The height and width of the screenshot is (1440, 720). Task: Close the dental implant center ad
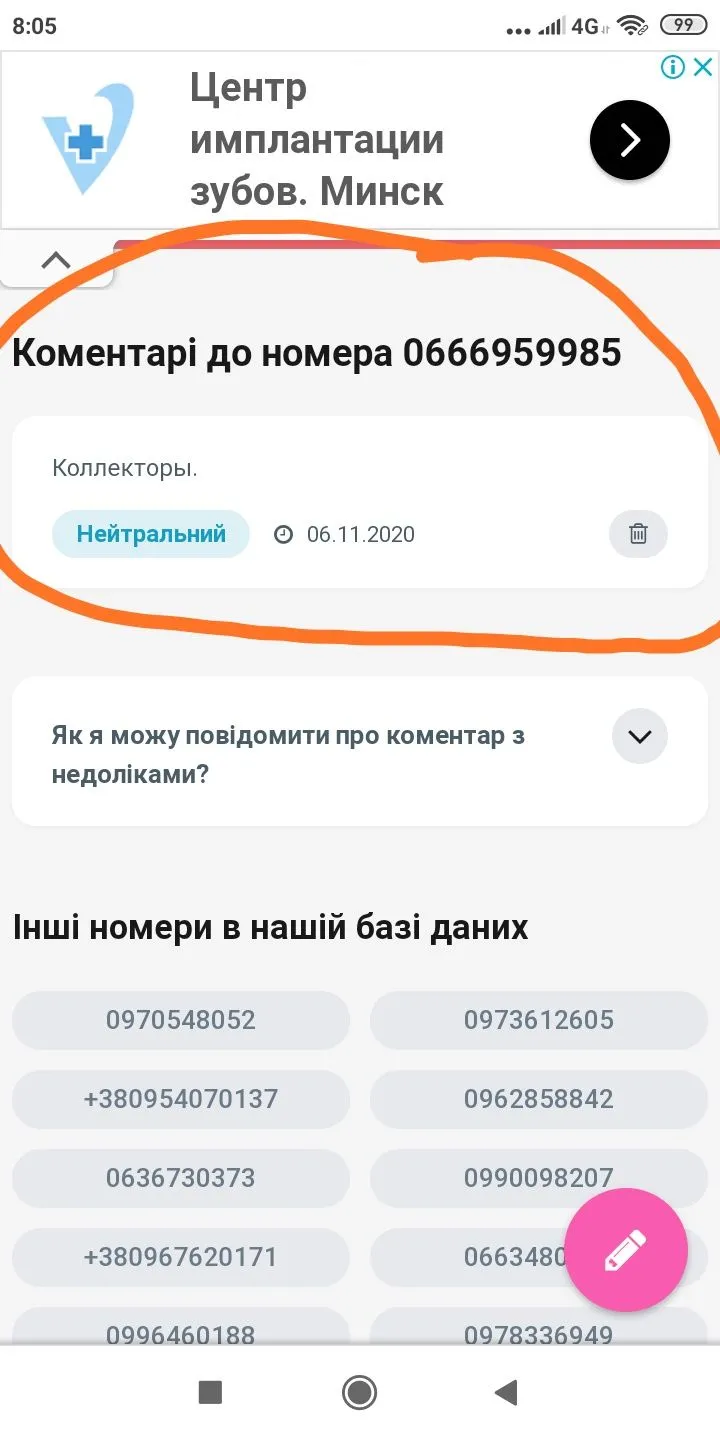pyautogui.click(x=703, y=68)
